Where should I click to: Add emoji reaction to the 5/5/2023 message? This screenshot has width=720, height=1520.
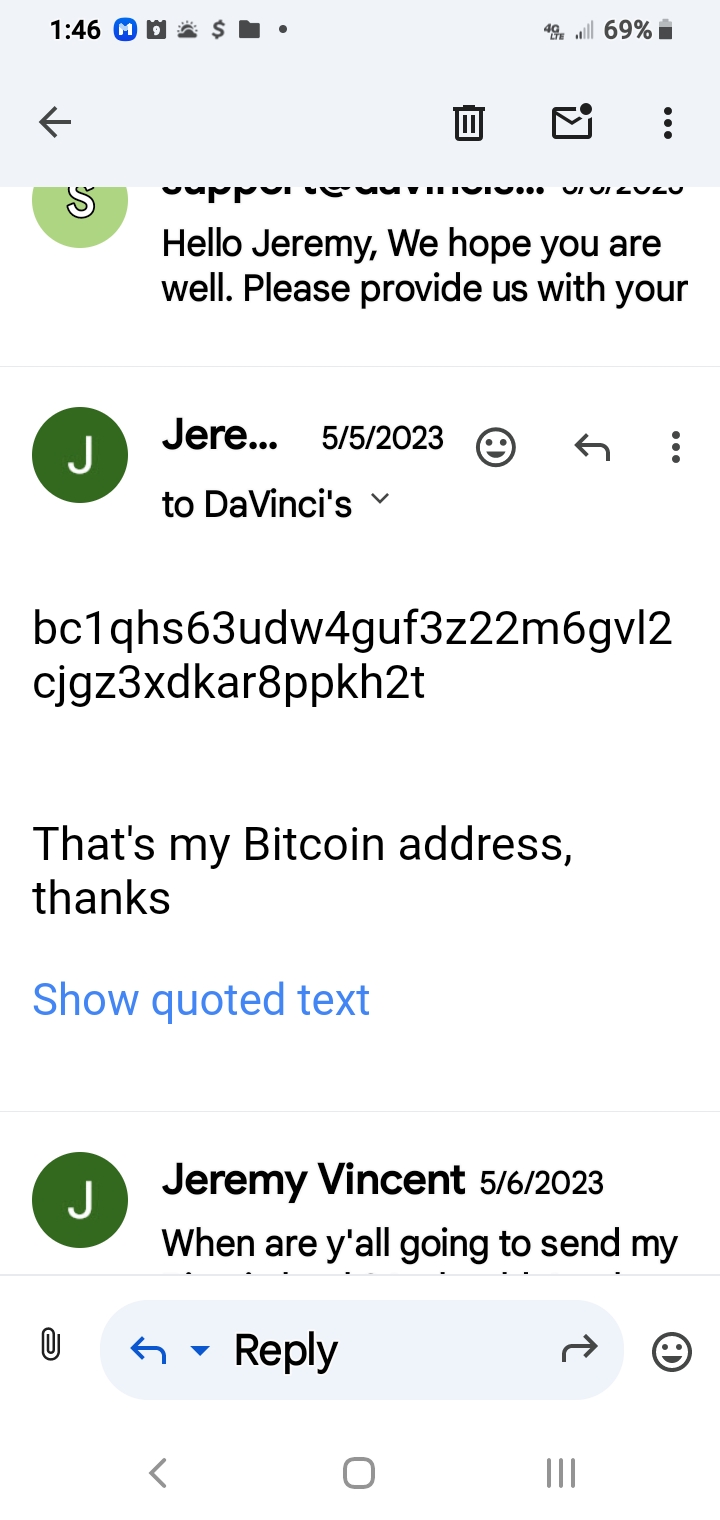pyautogui.click(x=496, y=447)
